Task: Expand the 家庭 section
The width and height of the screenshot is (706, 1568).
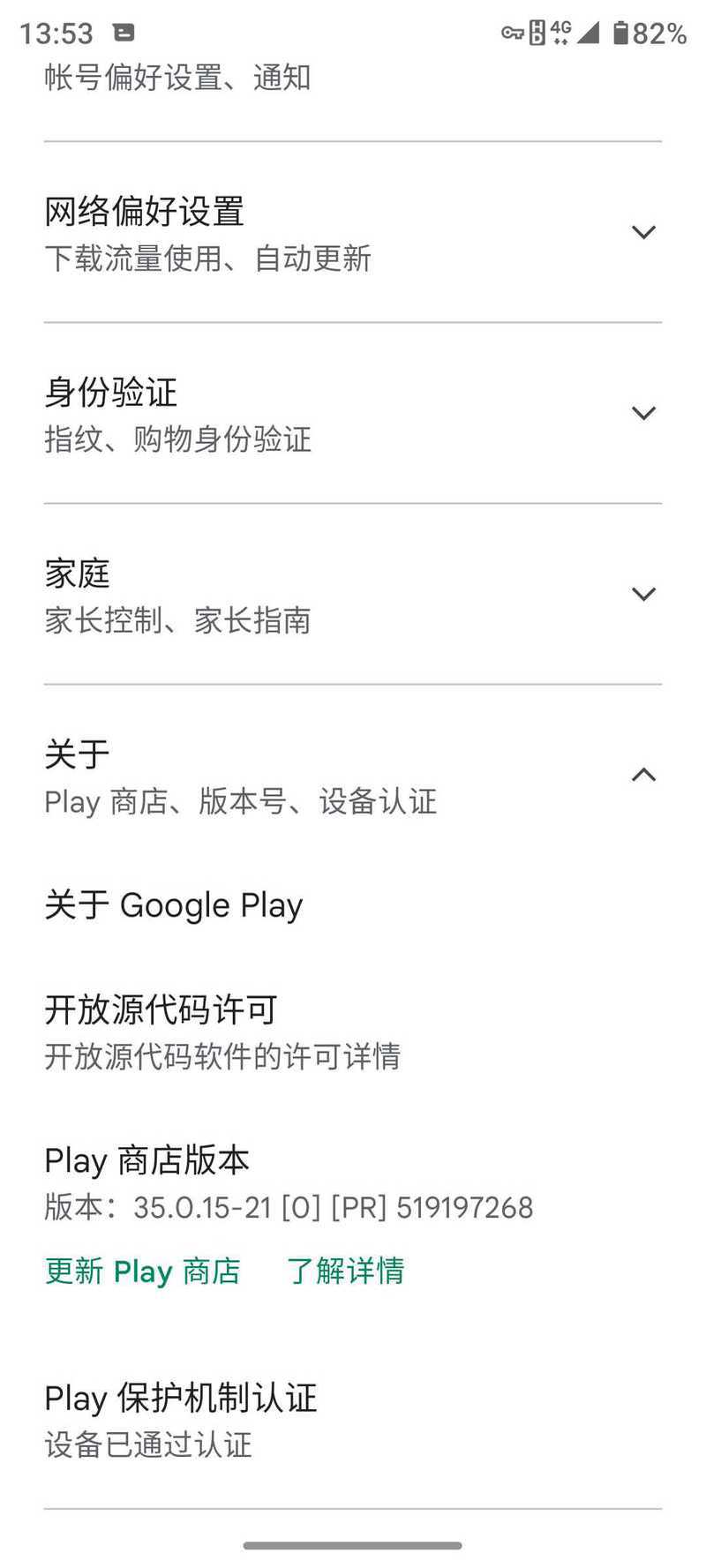Action: point(643,594)
